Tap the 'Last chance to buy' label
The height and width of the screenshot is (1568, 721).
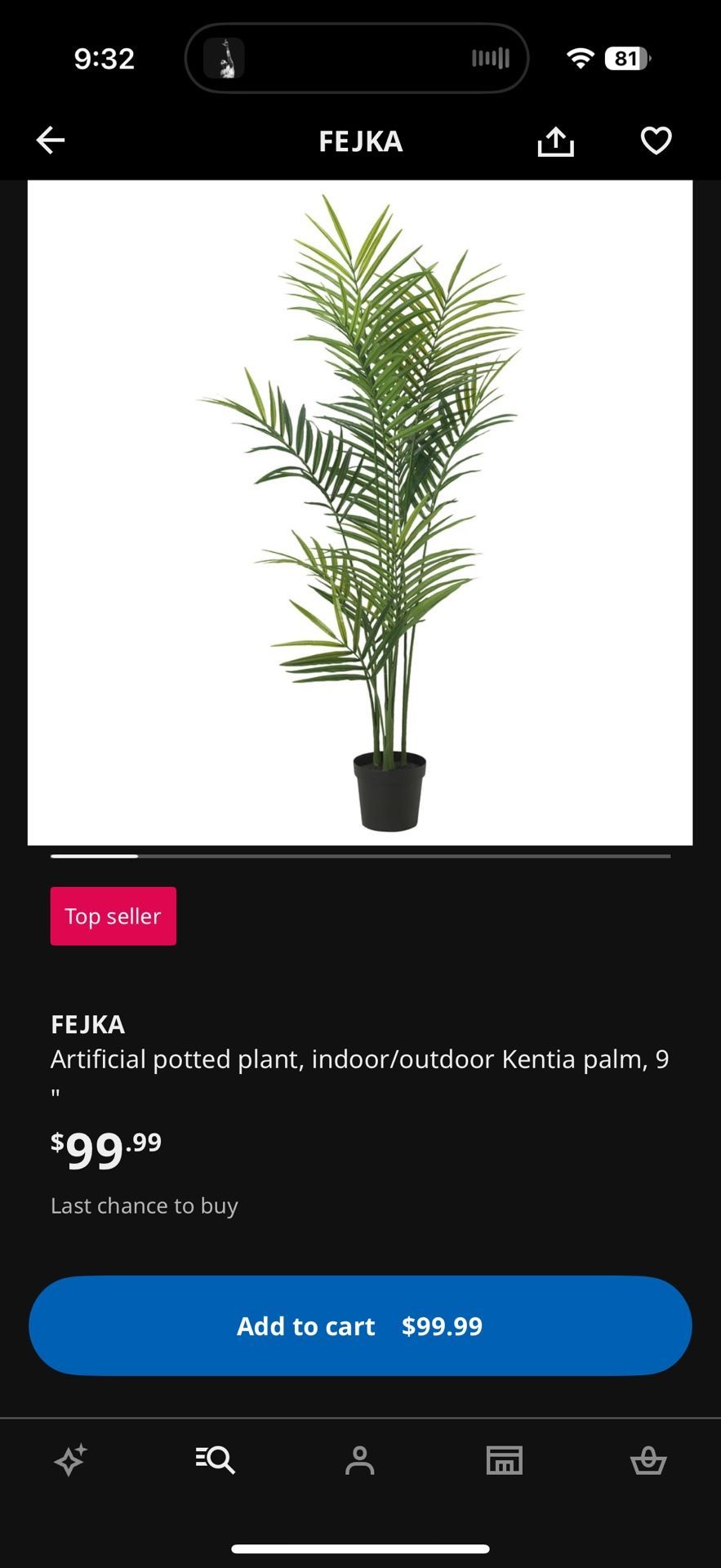(x=145, y=1205)
